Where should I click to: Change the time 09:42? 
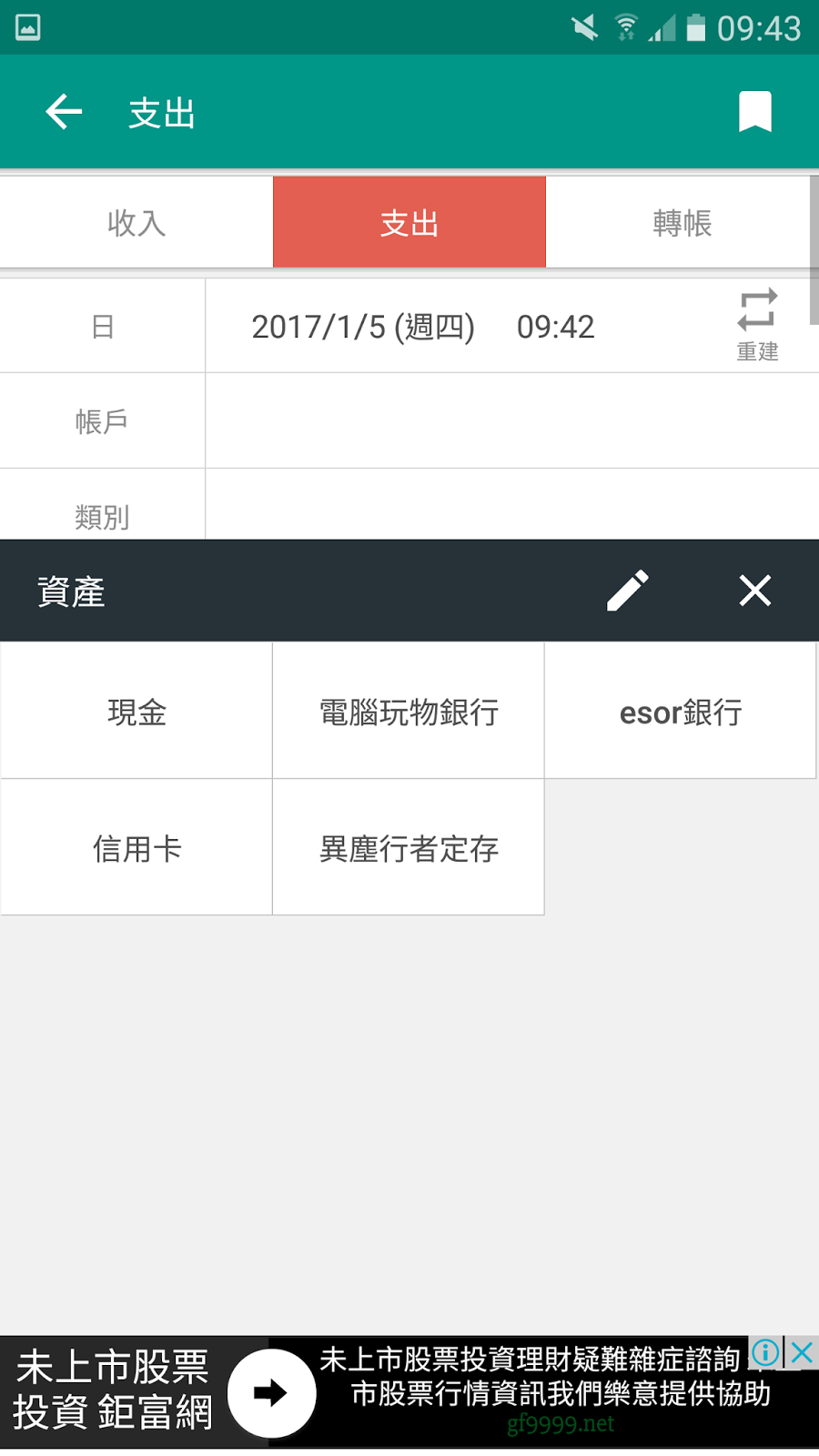[555, 327]
